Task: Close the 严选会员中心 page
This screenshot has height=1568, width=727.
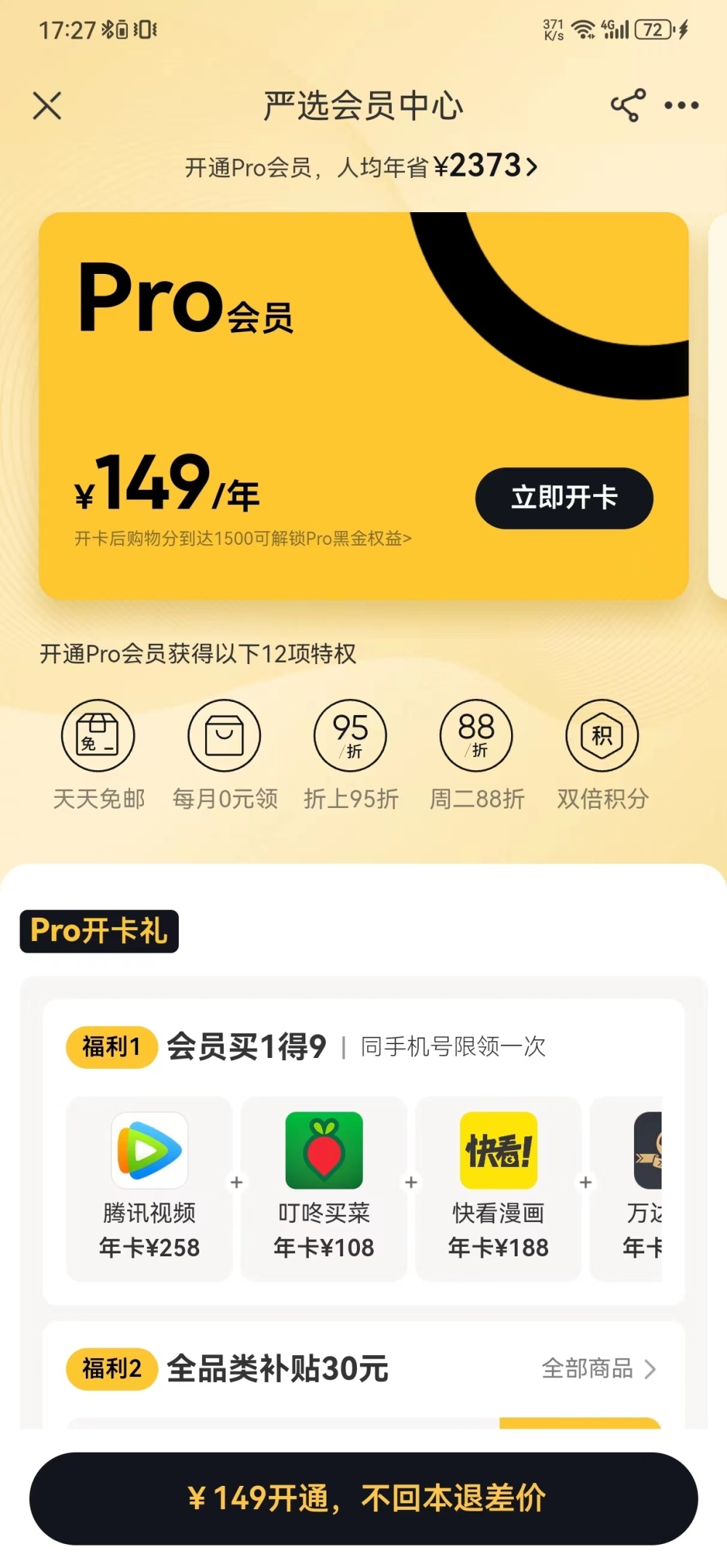Action: [47, 106]
